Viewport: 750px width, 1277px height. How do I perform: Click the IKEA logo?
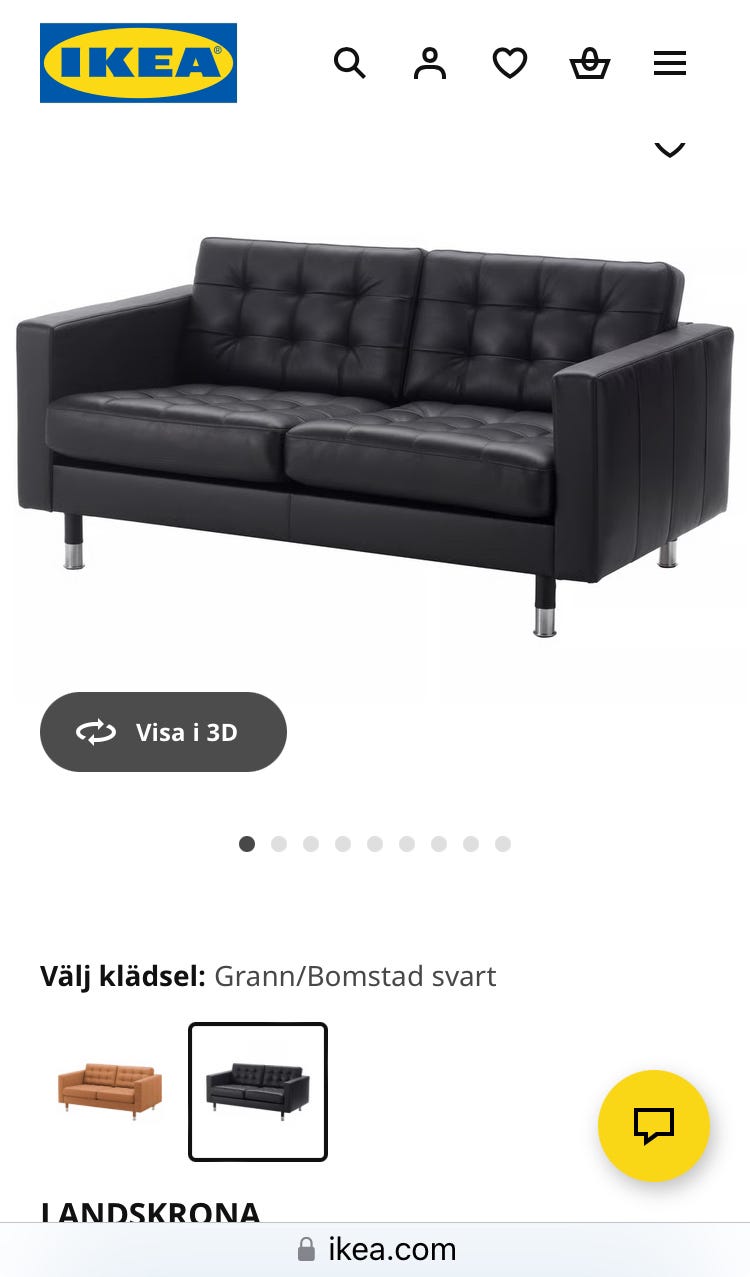138,62
